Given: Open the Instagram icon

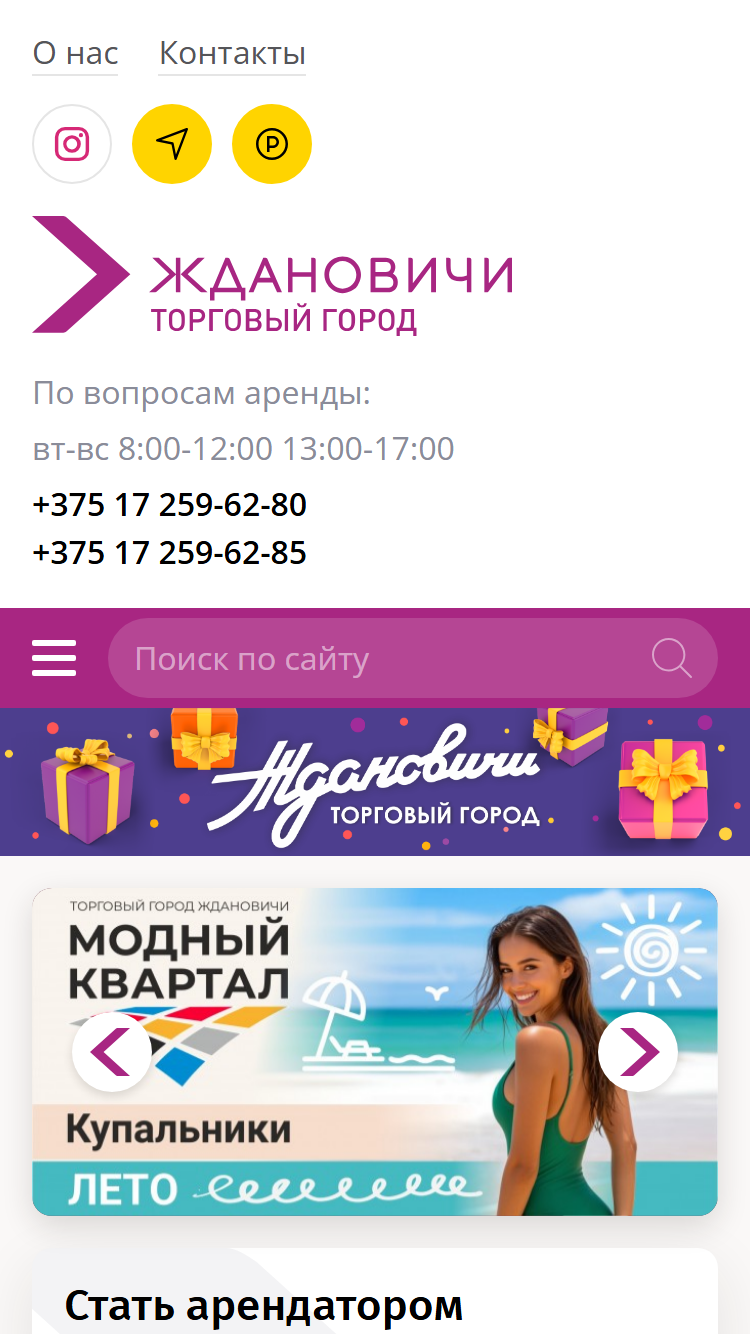Looking at the screenshot, I should coord(72,144).
